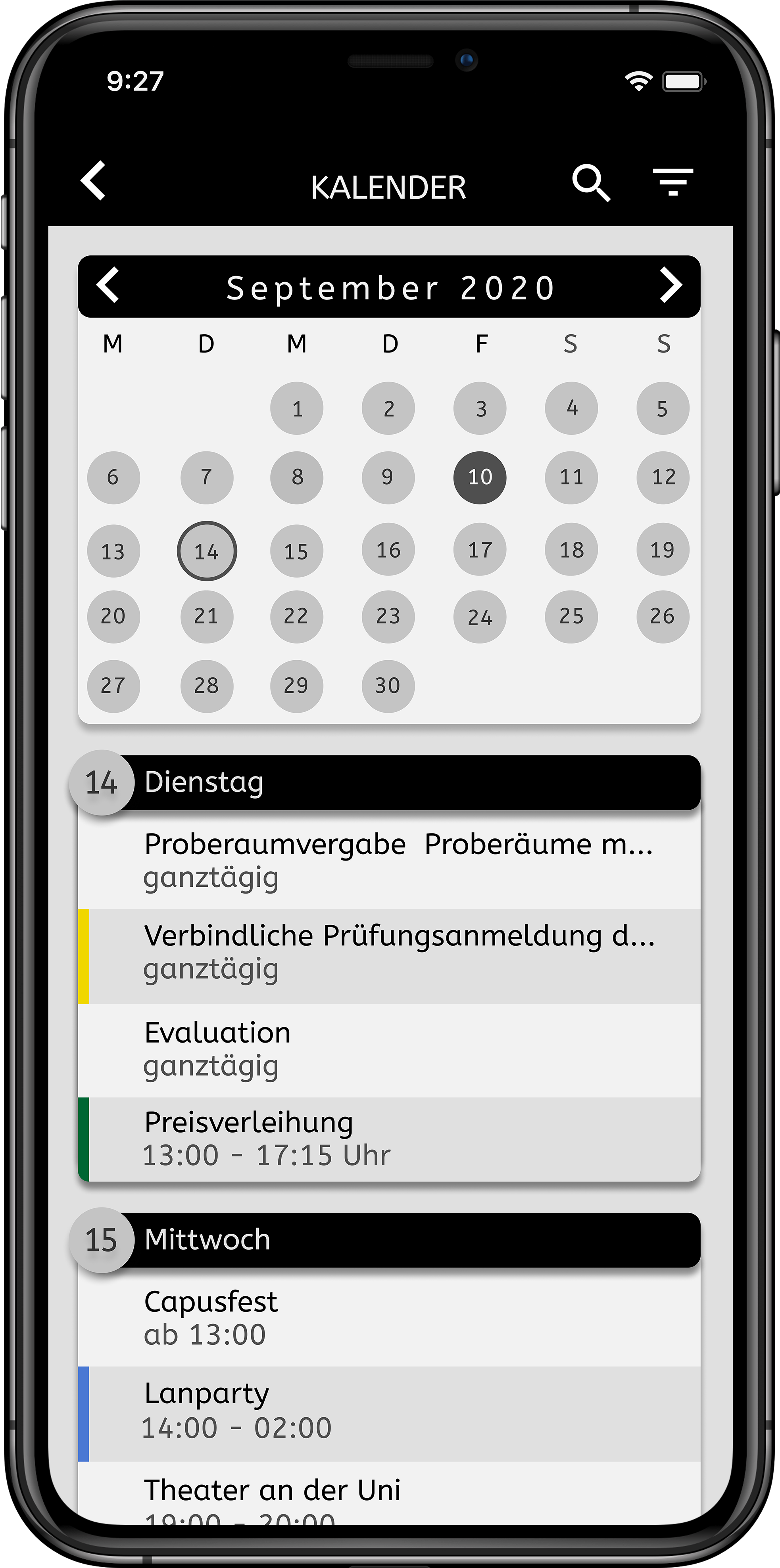Viewport: 780px width, 1568px height.
Task: Select day 19 in the calendar
Action: (663, 550)
